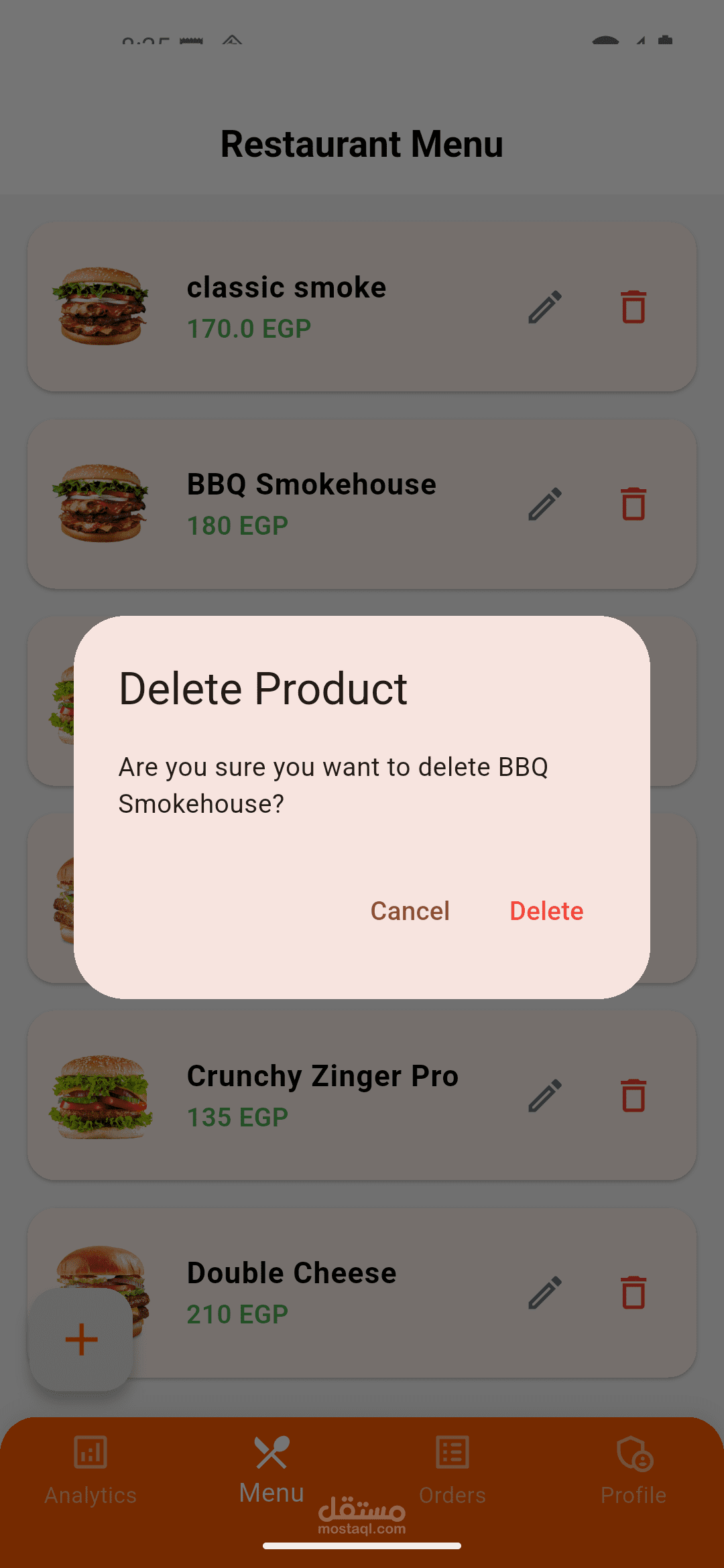The image size is (724, 1568).
Task: Delete the Double Cheese item
Action: (633, 1293)
